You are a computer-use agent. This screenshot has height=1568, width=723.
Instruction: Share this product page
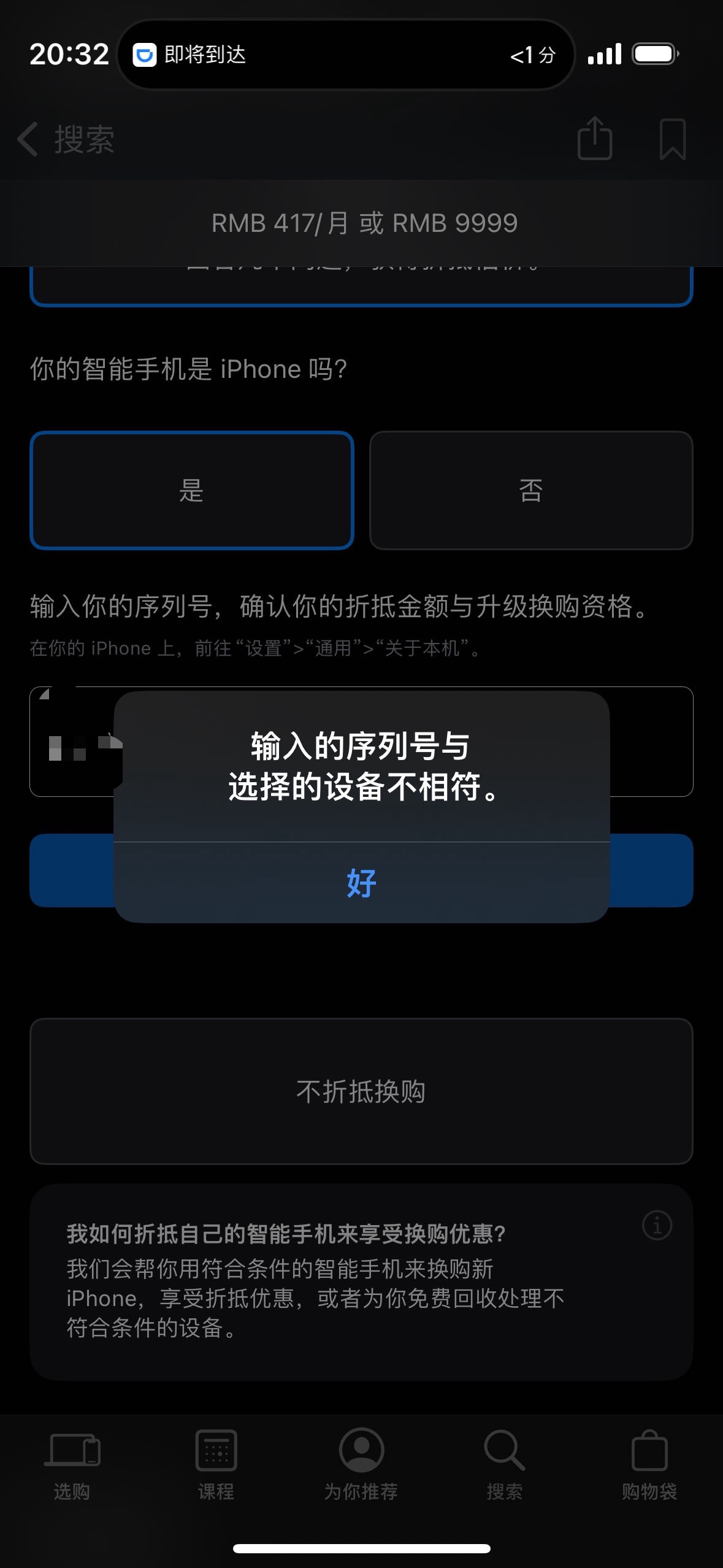click(x=594, y=139)
